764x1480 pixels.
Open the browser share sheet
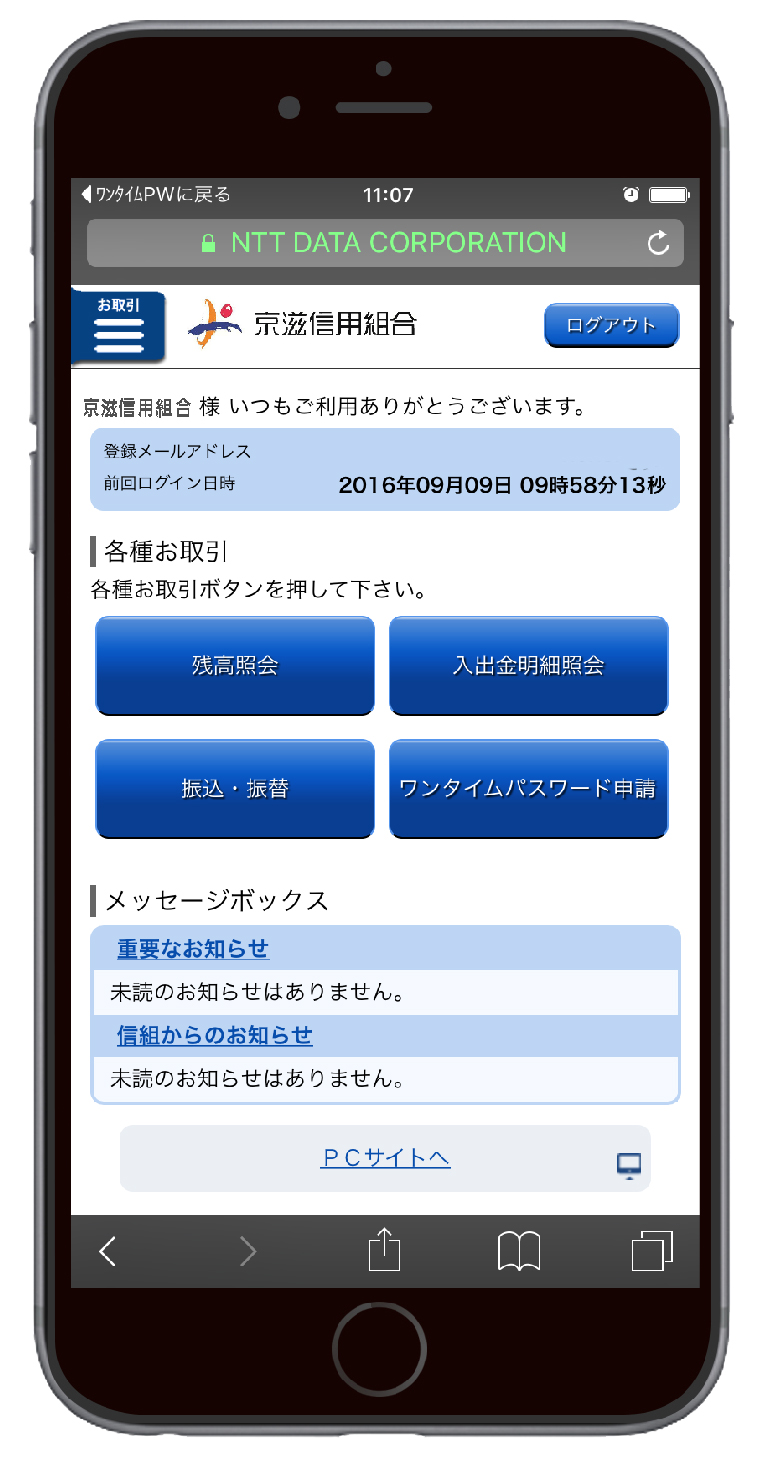384,1250
